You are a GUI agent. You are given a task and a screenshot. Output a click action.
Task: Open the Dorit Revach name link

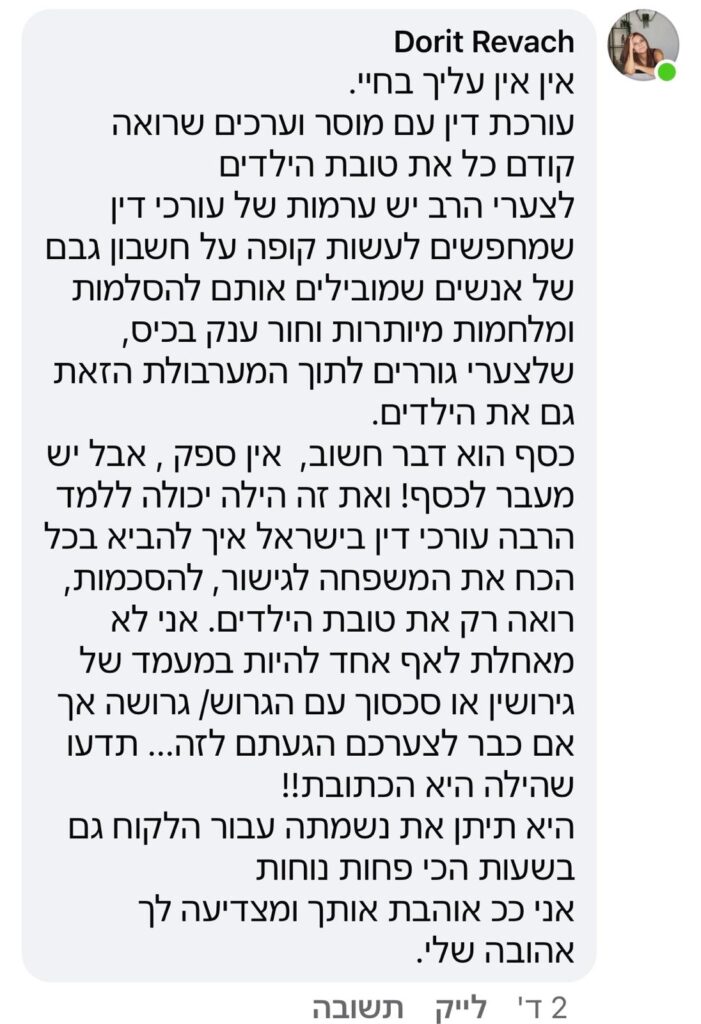tap(484, 43)
